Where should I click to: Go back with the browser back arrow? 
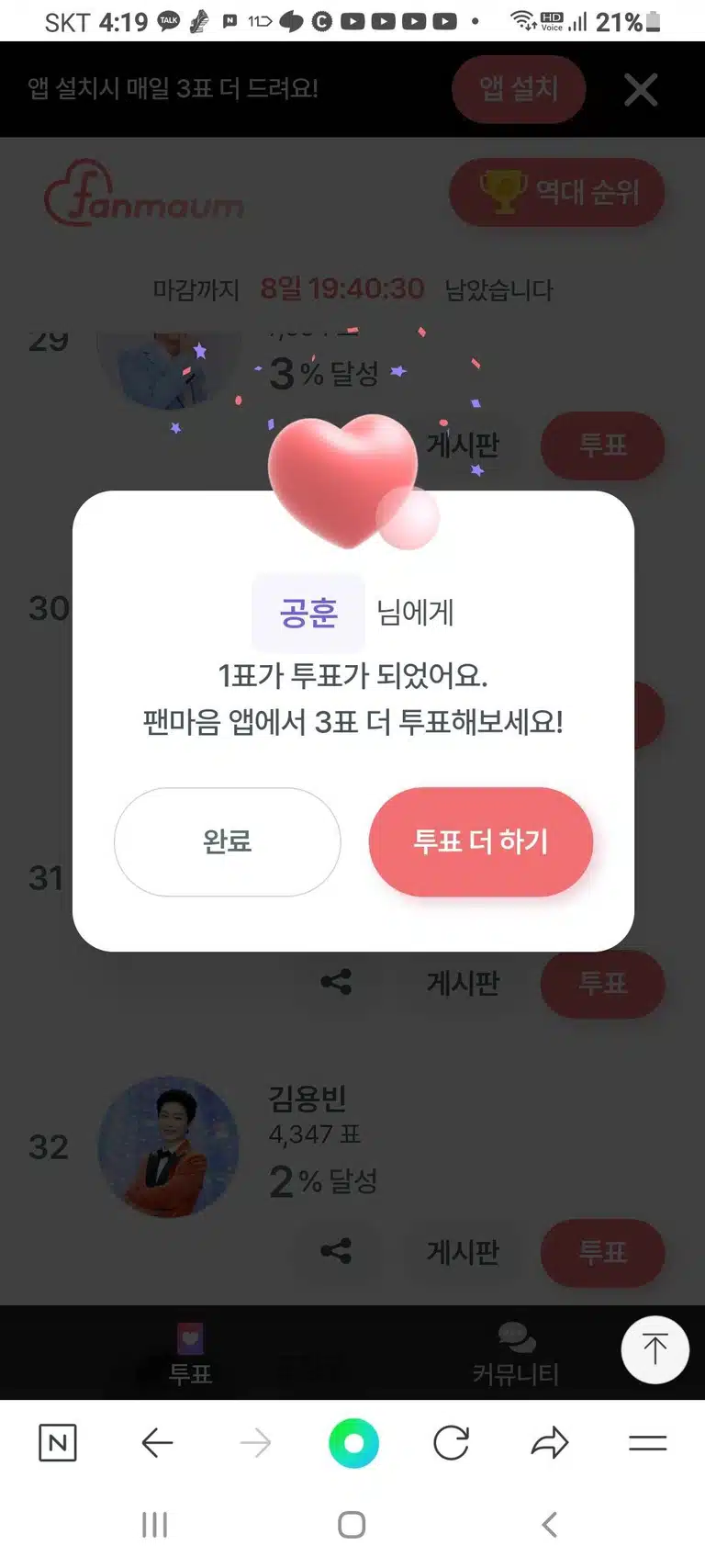(x=157, y=1443)
